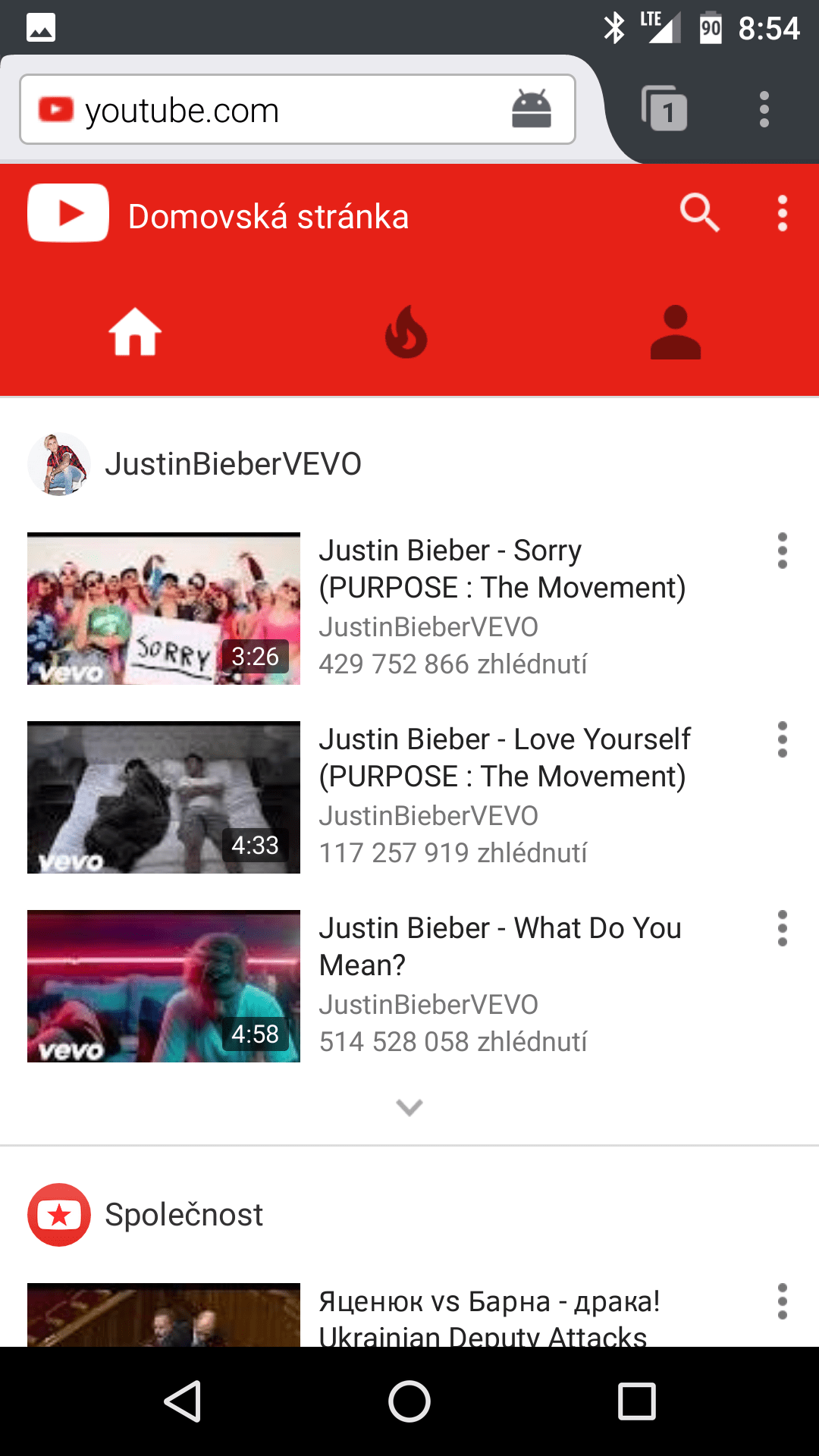The width and height of the screenshot is (819, 1456).
Task: Open options for What Do You Mean?
Action: [x=783, y=928]
